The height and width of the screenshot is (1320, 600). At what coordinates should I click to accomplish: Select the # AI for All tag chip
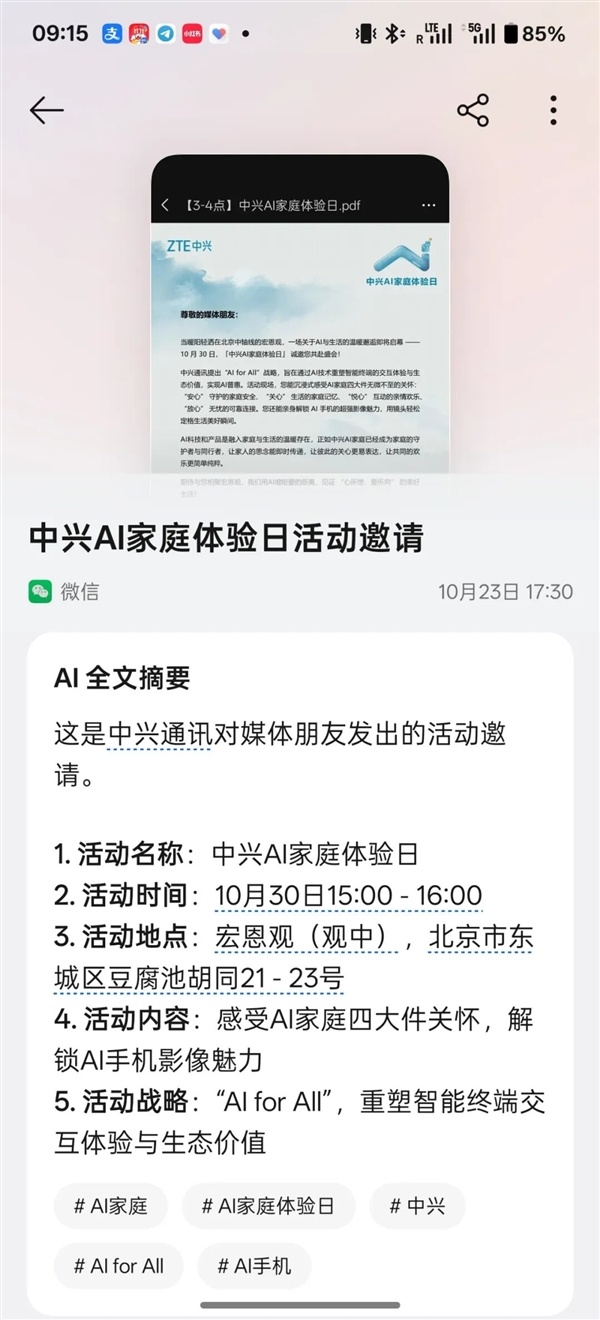tap(119, 1266)
